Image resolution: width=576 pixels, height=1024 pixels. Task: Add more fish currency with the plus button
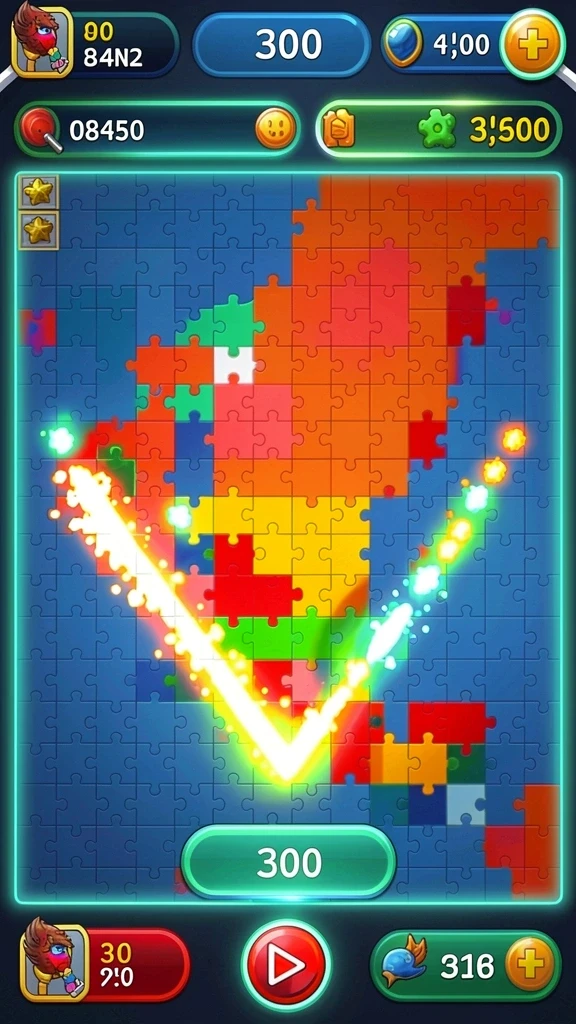pos(529,964)
